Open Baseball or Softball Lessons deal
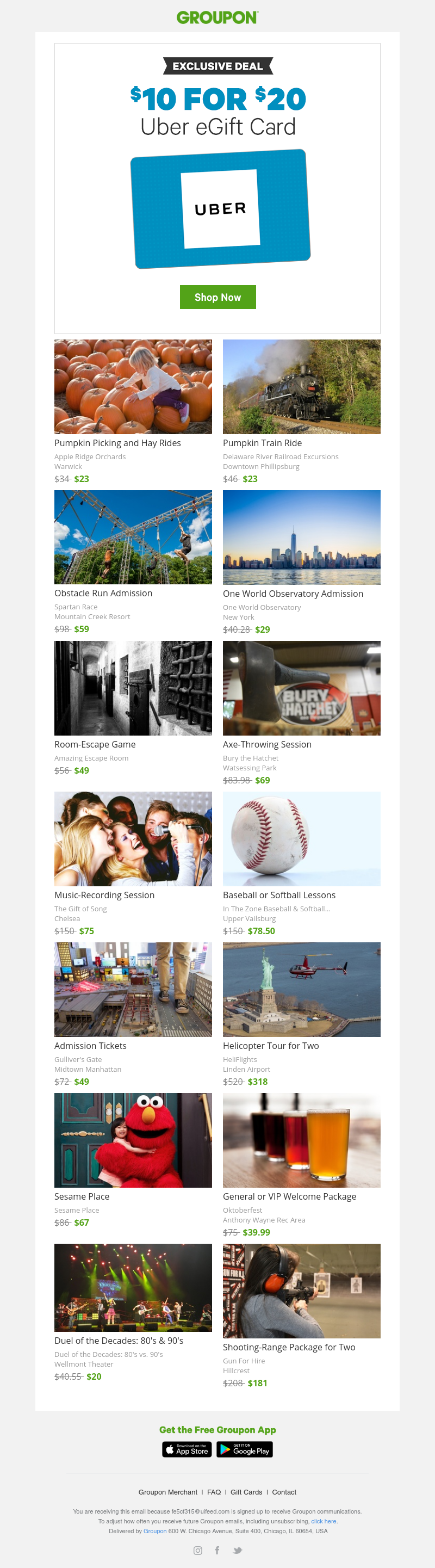435x1568 pixels. point(278,895)
